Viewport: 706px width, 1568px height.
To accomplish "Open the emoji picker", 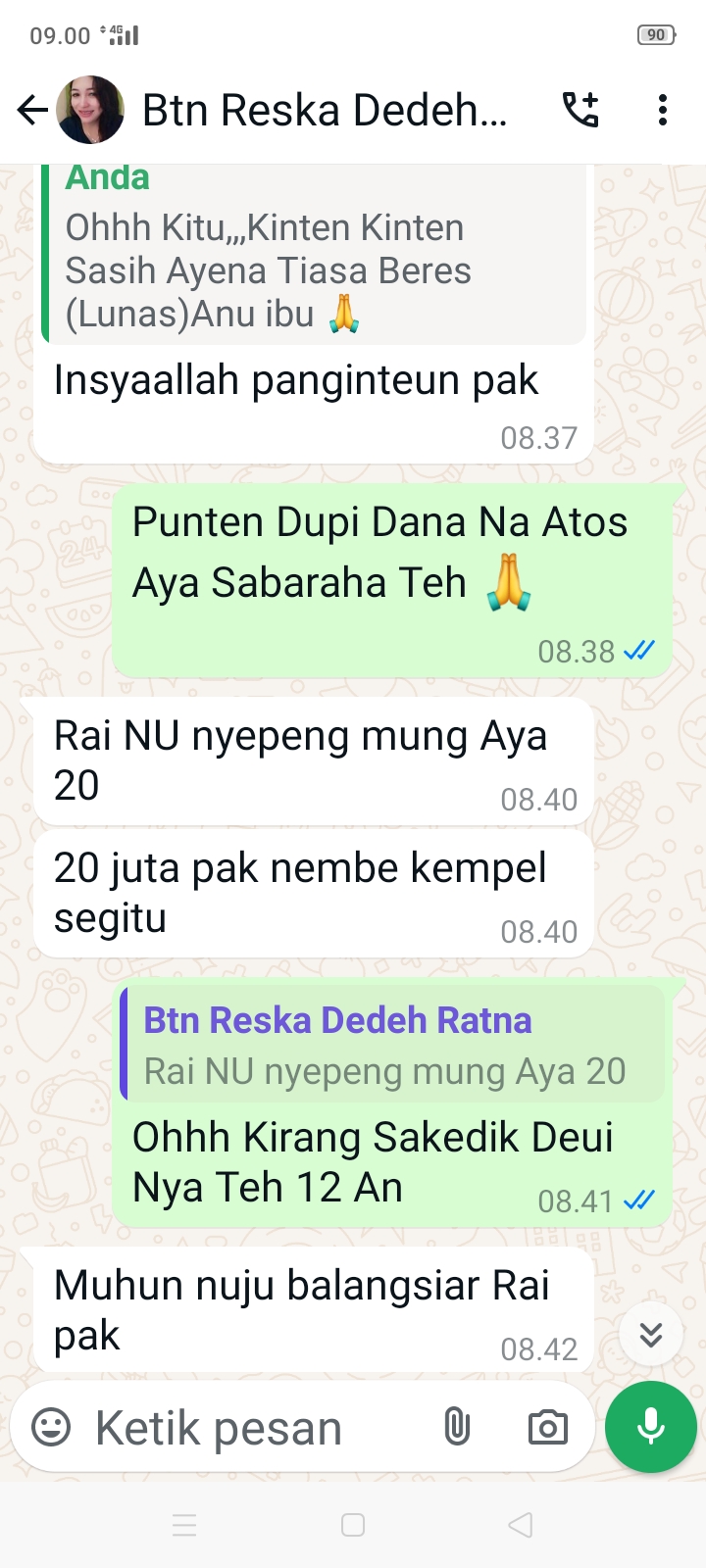I will pos(51,1427).
